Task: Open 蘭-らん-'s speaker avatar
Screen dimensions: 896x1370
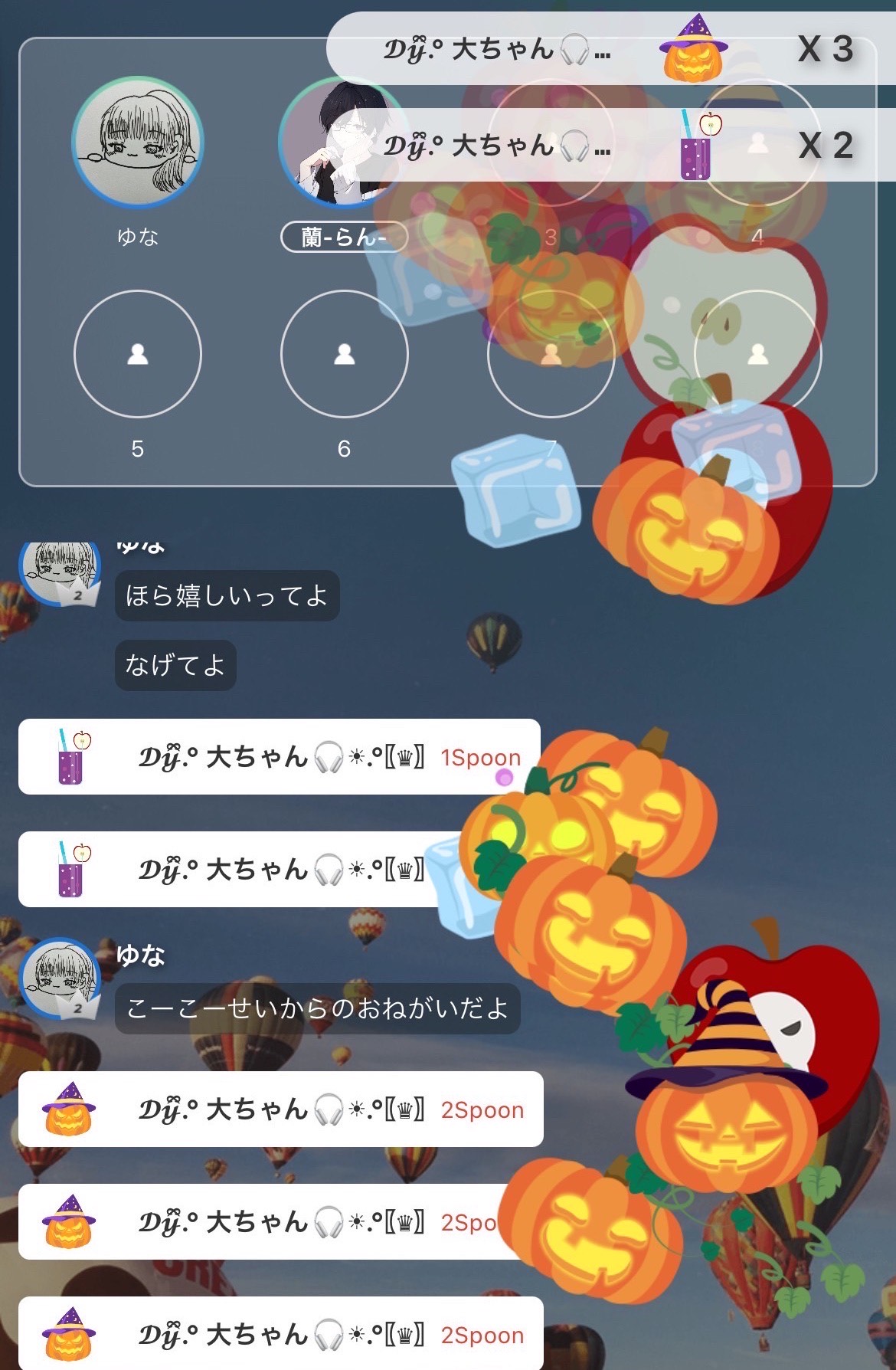Action: coord(342,143)
